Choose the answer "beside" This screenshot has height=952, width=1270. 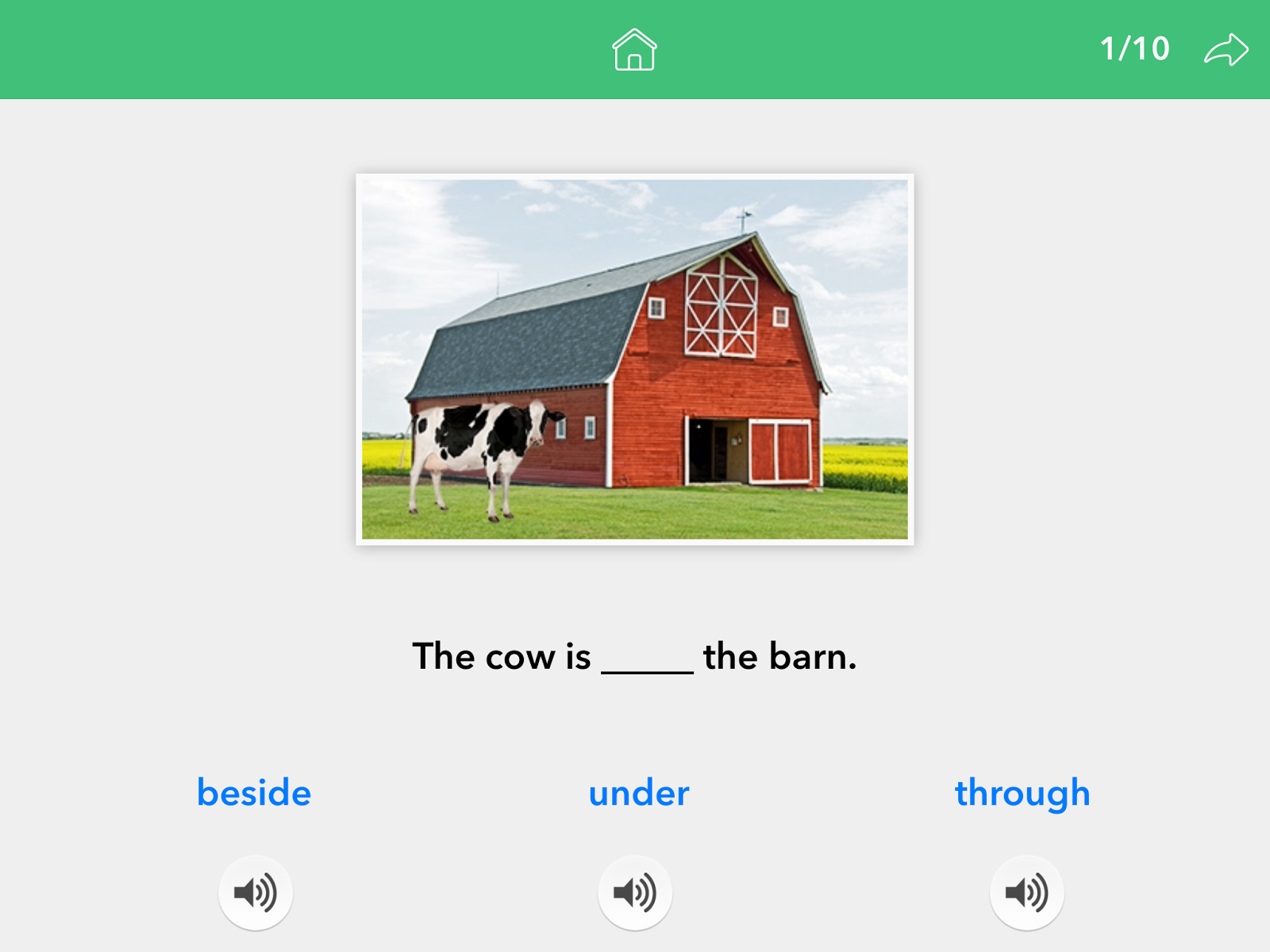(254, 793)
